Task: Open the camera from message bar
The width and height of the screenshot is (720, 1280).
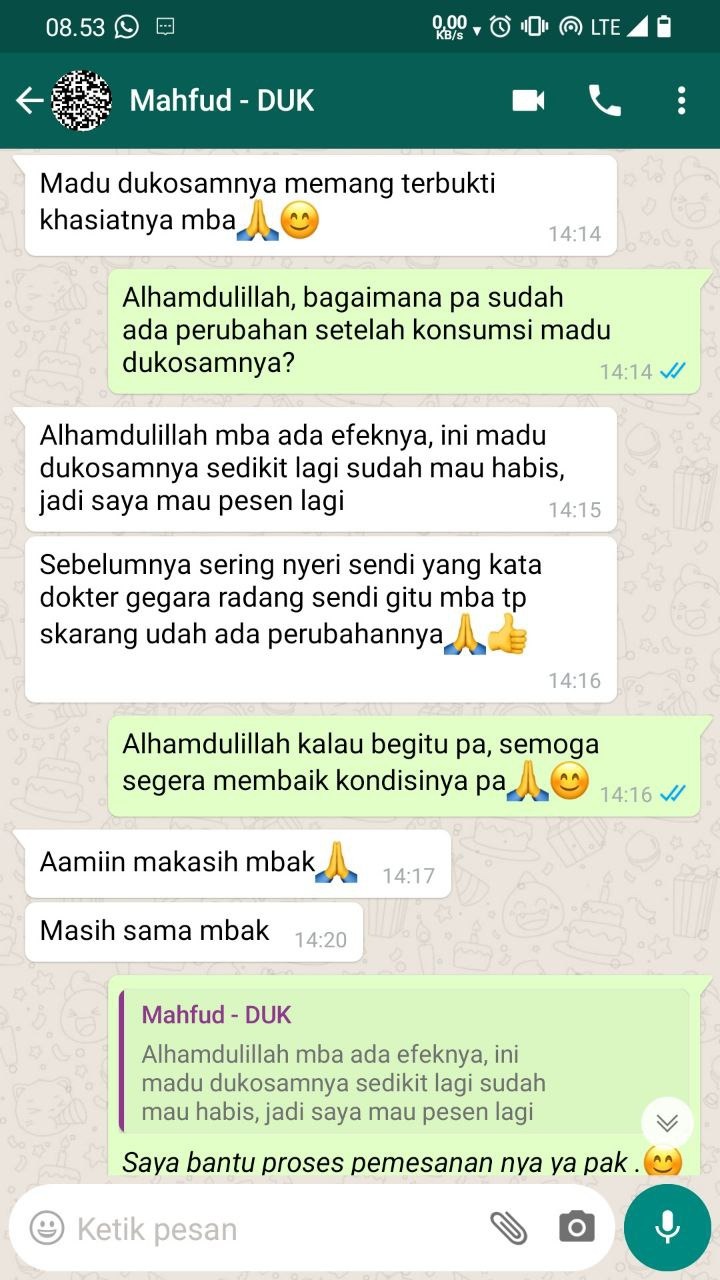Action: pos(576,1228)
